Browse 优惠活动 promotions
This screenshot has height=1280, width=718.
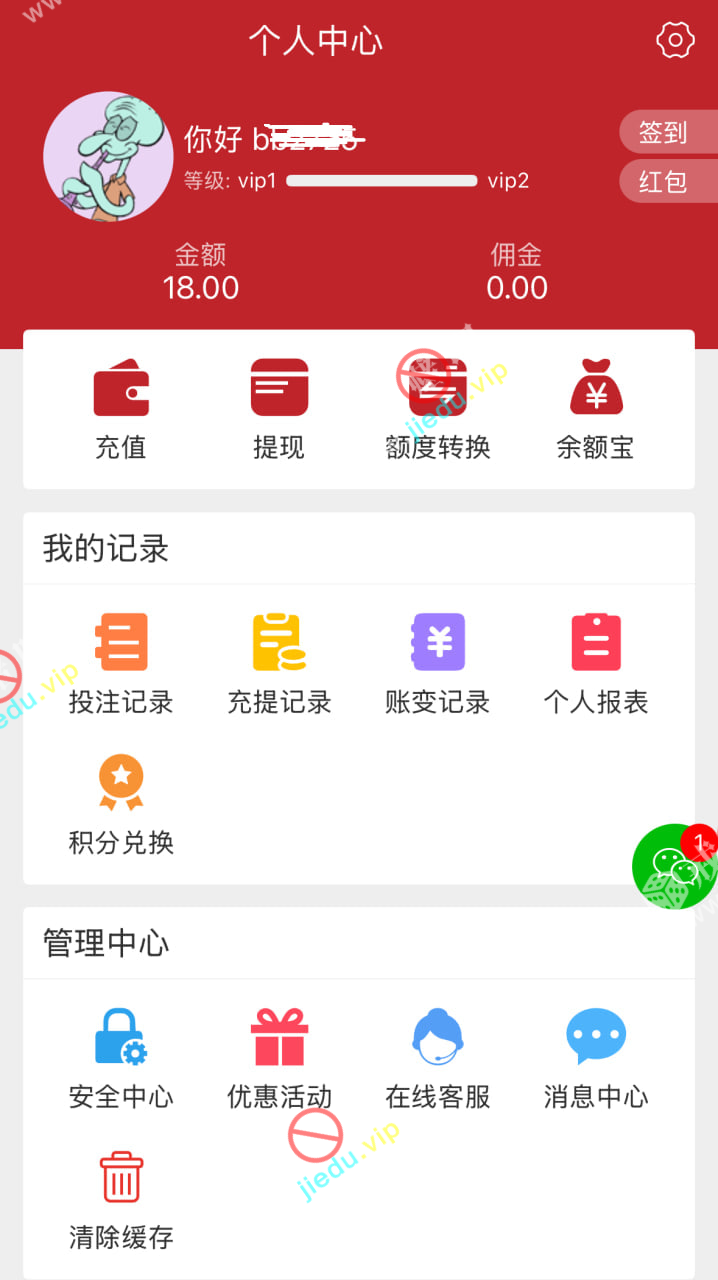click(279, 1059)
